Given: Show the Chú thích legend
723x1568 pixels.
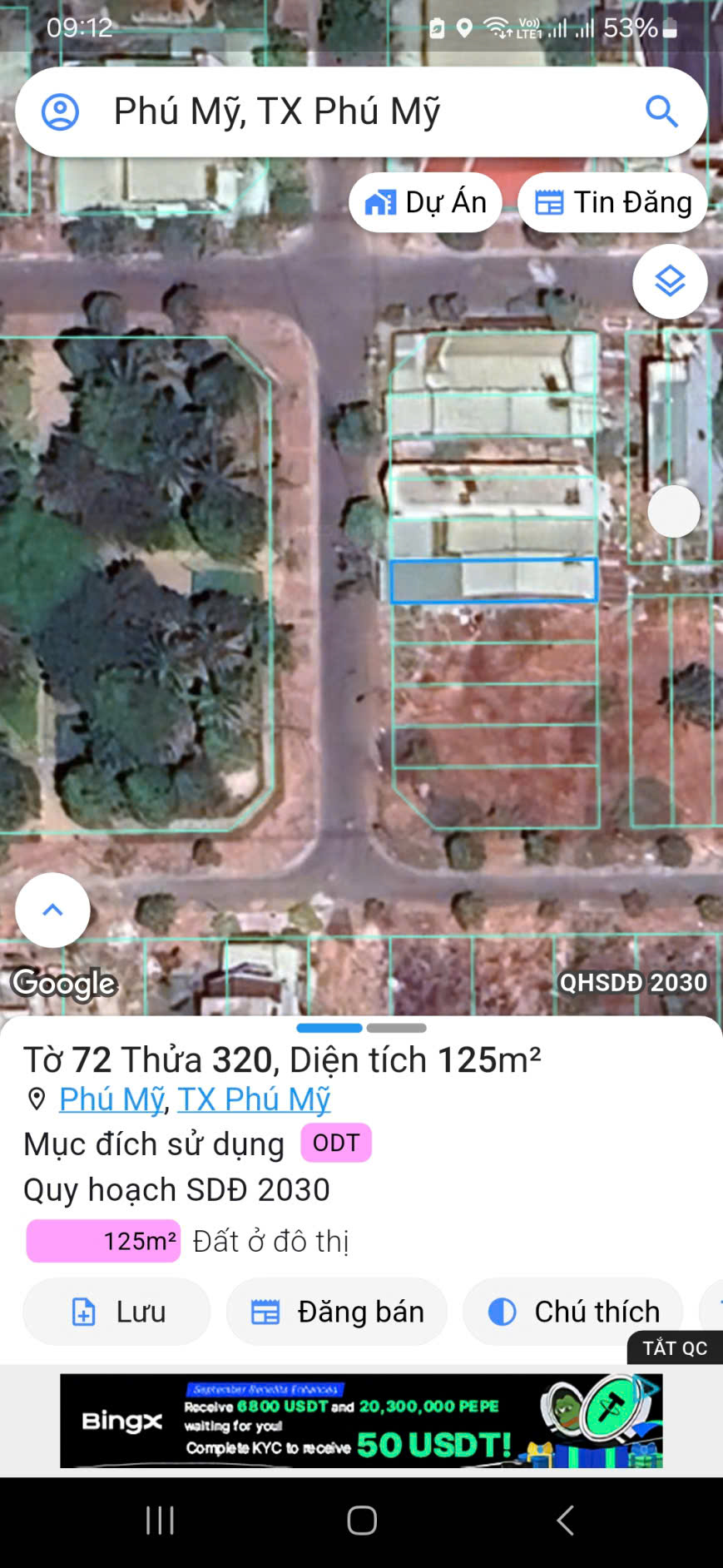Looking at the screenshot, I should pyautogui.click(x=573, y=1312).
